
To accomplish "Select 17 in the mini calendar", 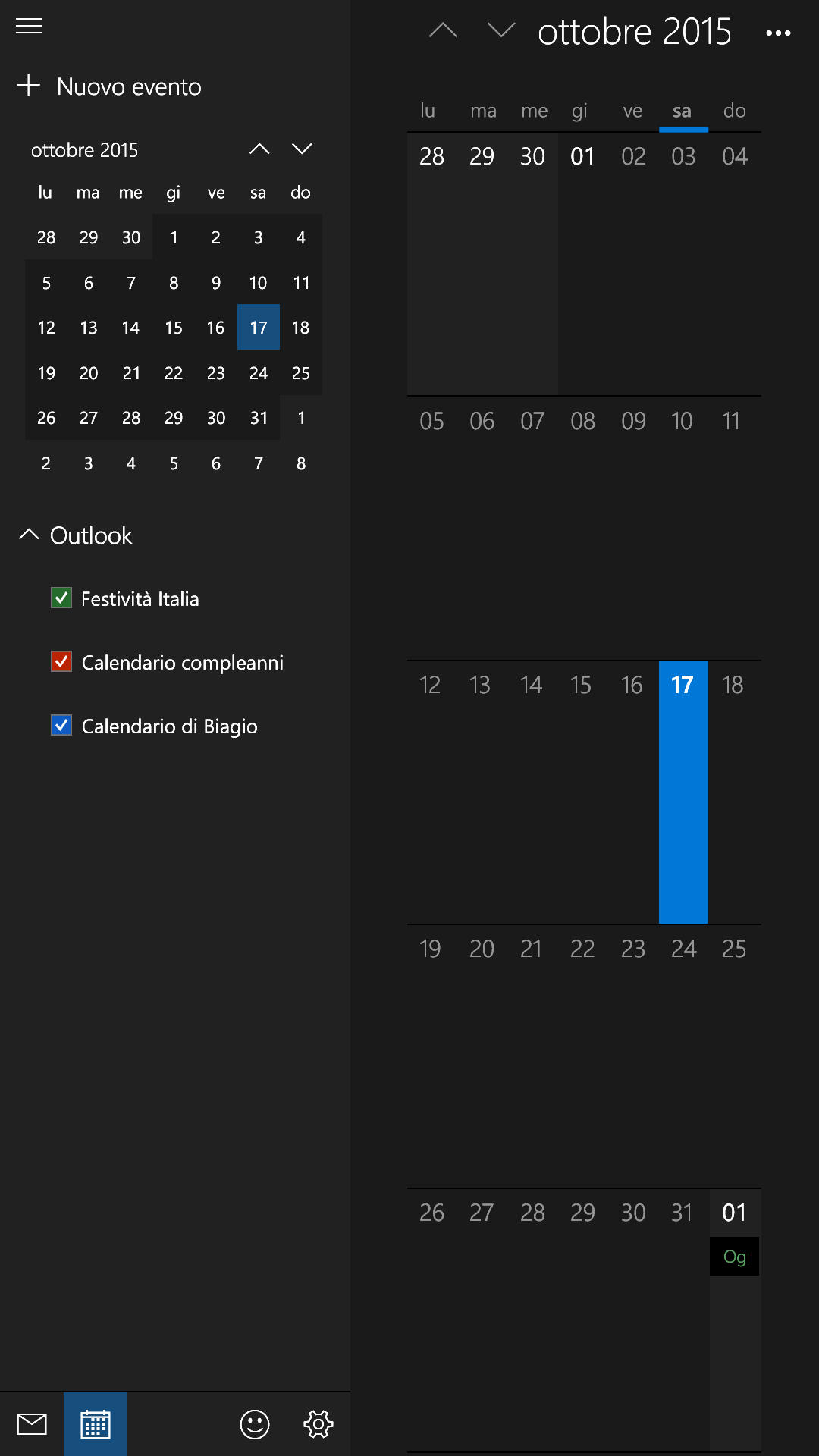I will click(x=259, y=328).
